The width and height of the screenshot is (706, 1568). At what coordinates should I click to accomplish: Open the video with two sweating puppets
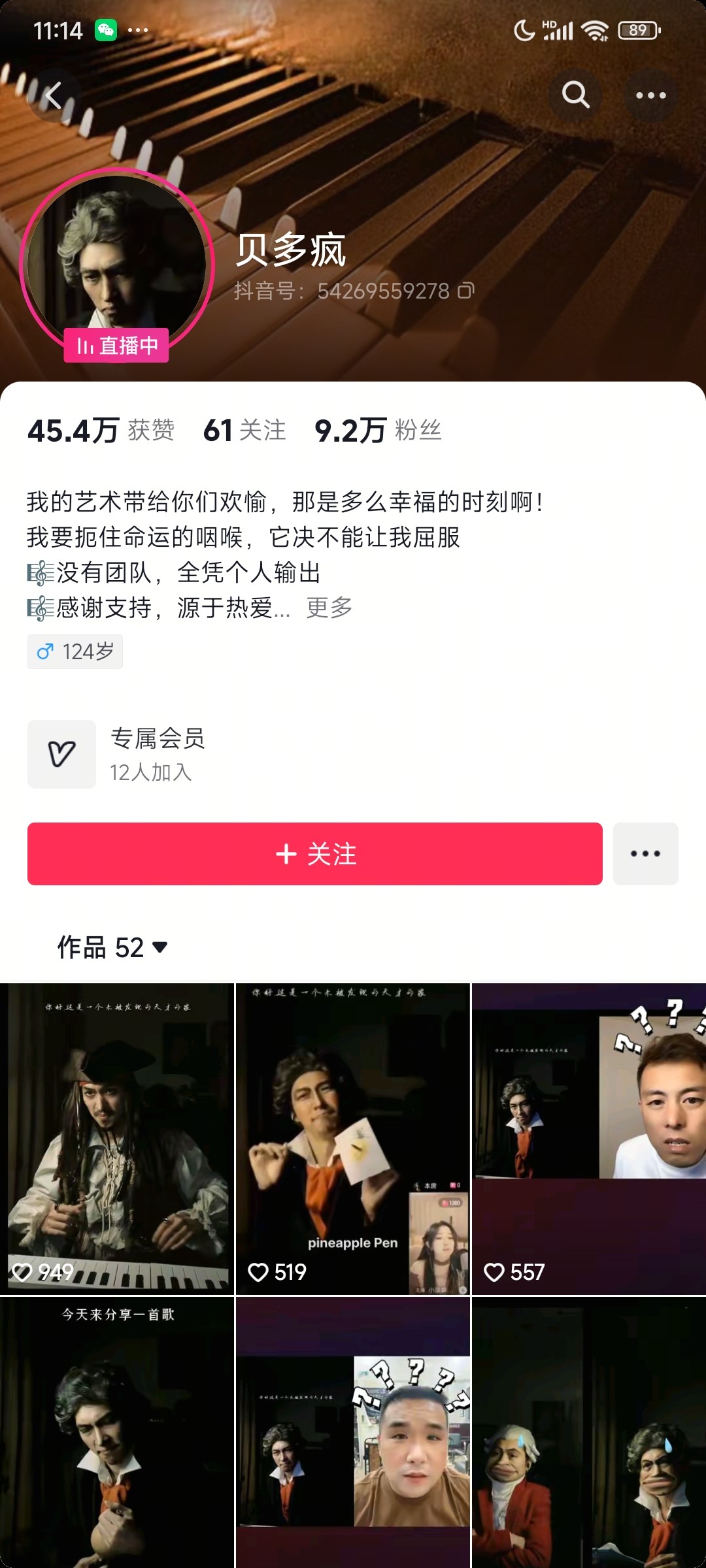pos(588,1432)
